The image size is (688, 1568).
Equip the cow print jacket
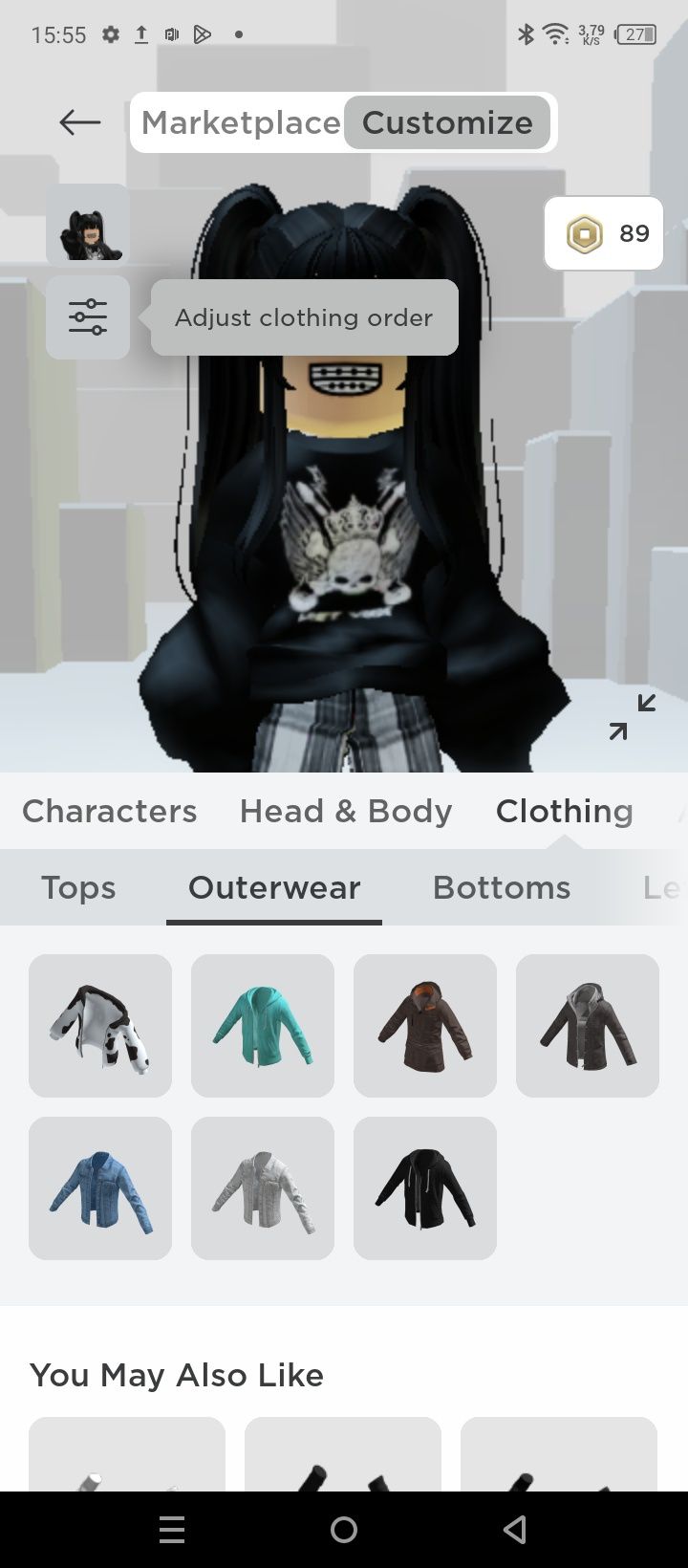[x=100, y=1026]
